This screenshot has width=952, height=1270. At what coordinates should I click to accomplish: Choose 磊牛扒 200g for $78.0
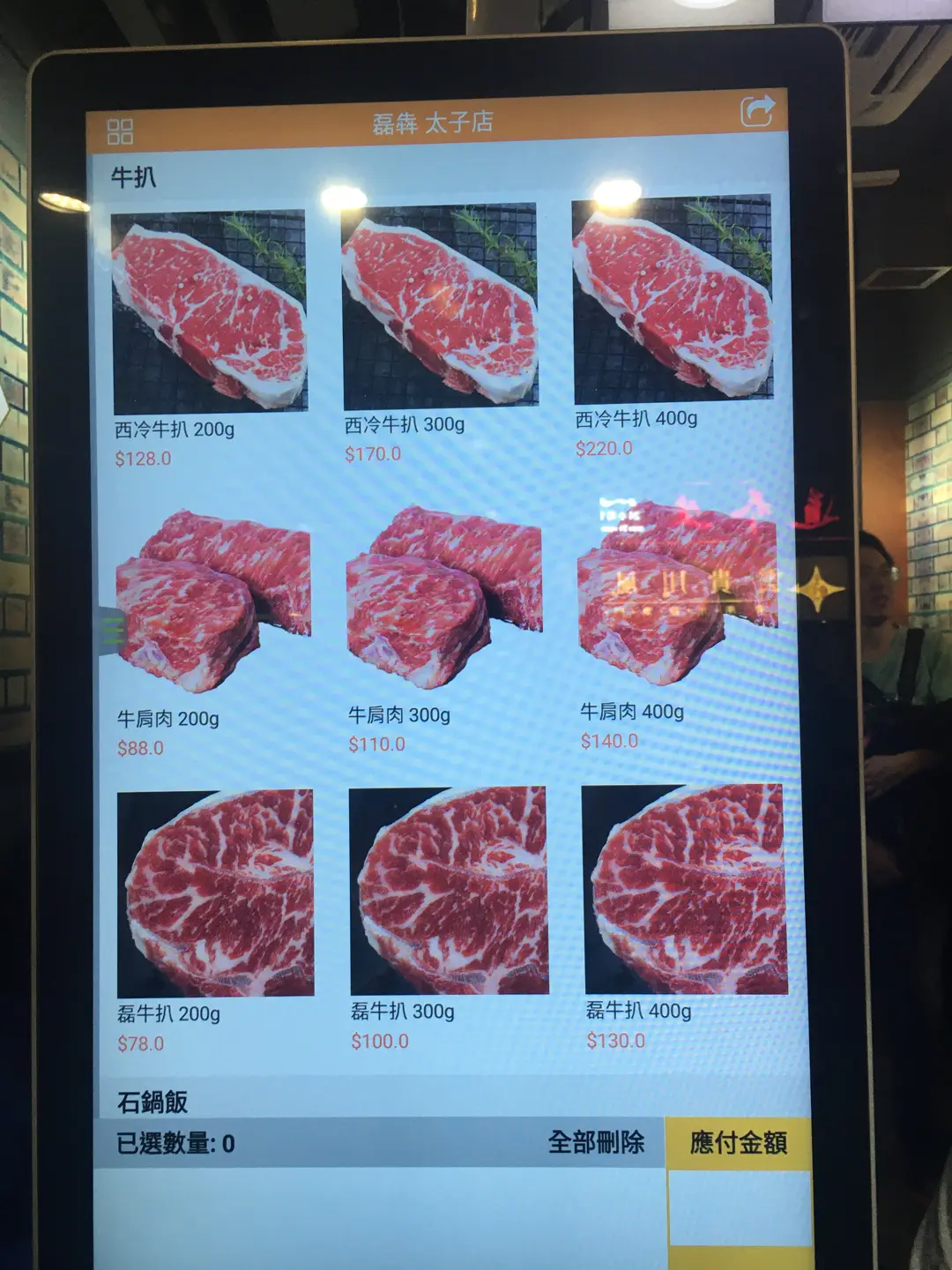pyautogui.click(x=216, y=893)
